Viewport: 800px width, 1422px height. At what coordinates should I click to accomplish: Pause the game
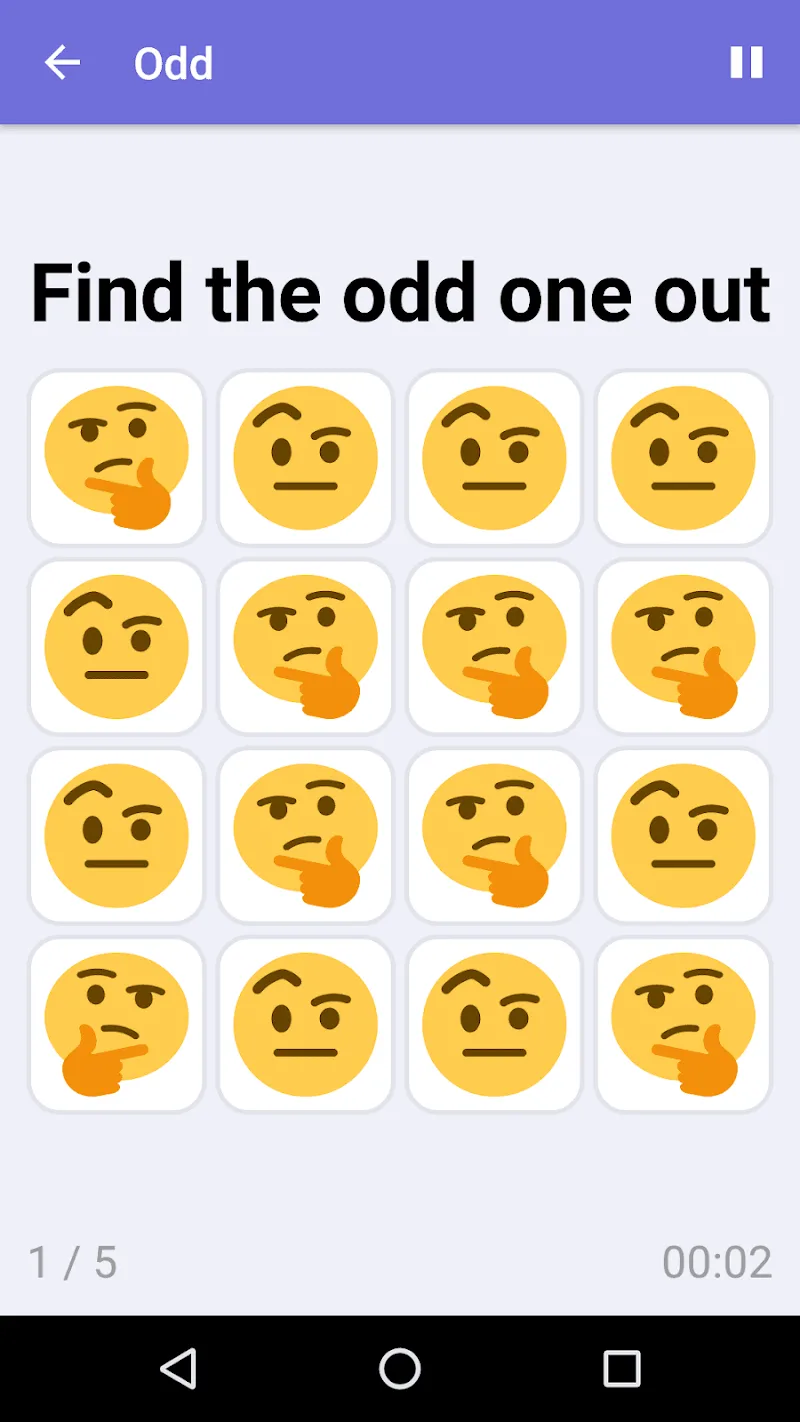click(746, 63)
